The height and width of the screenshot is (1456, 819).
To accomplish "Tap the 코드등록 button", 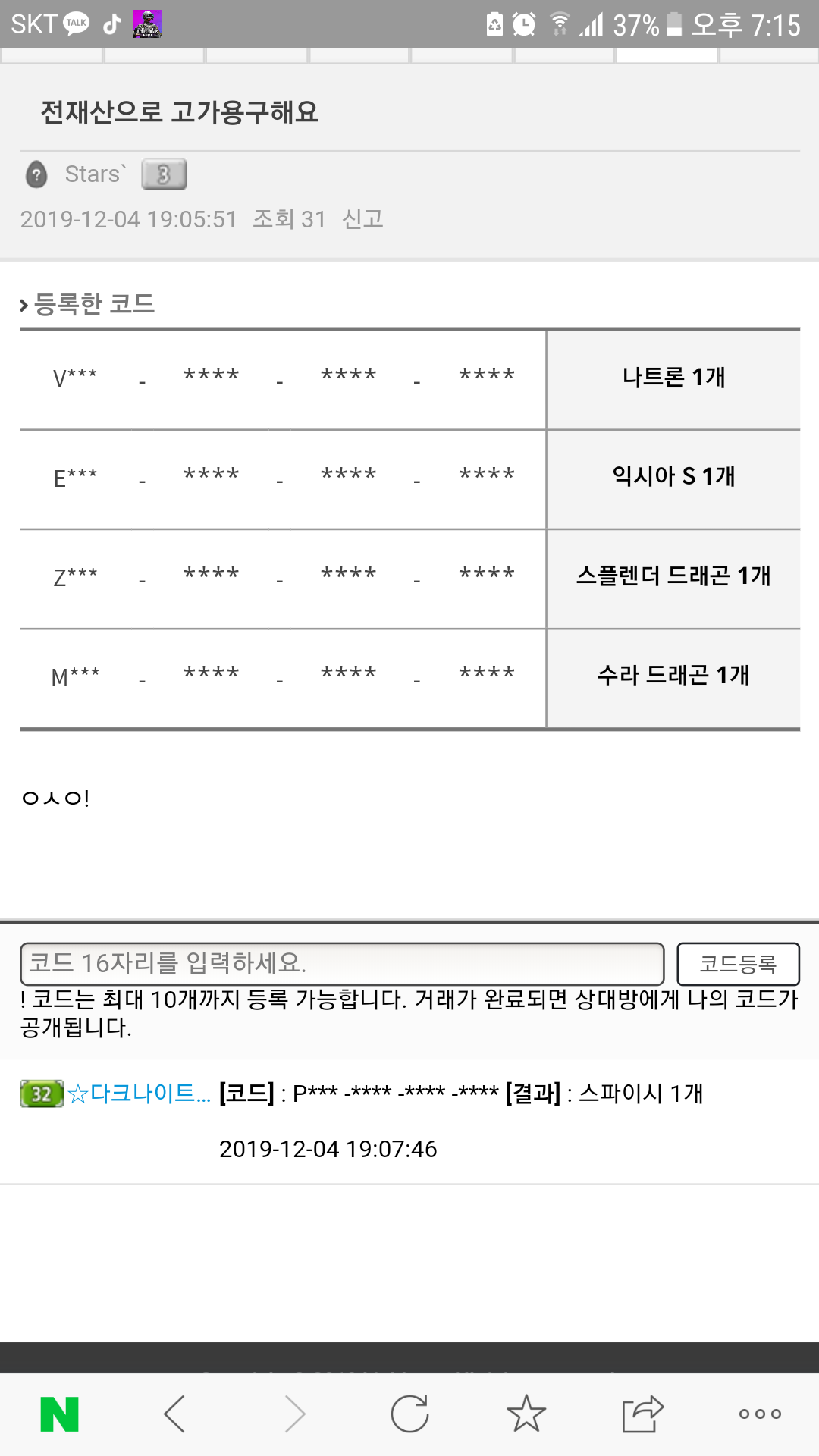I will tap(738, 964).
